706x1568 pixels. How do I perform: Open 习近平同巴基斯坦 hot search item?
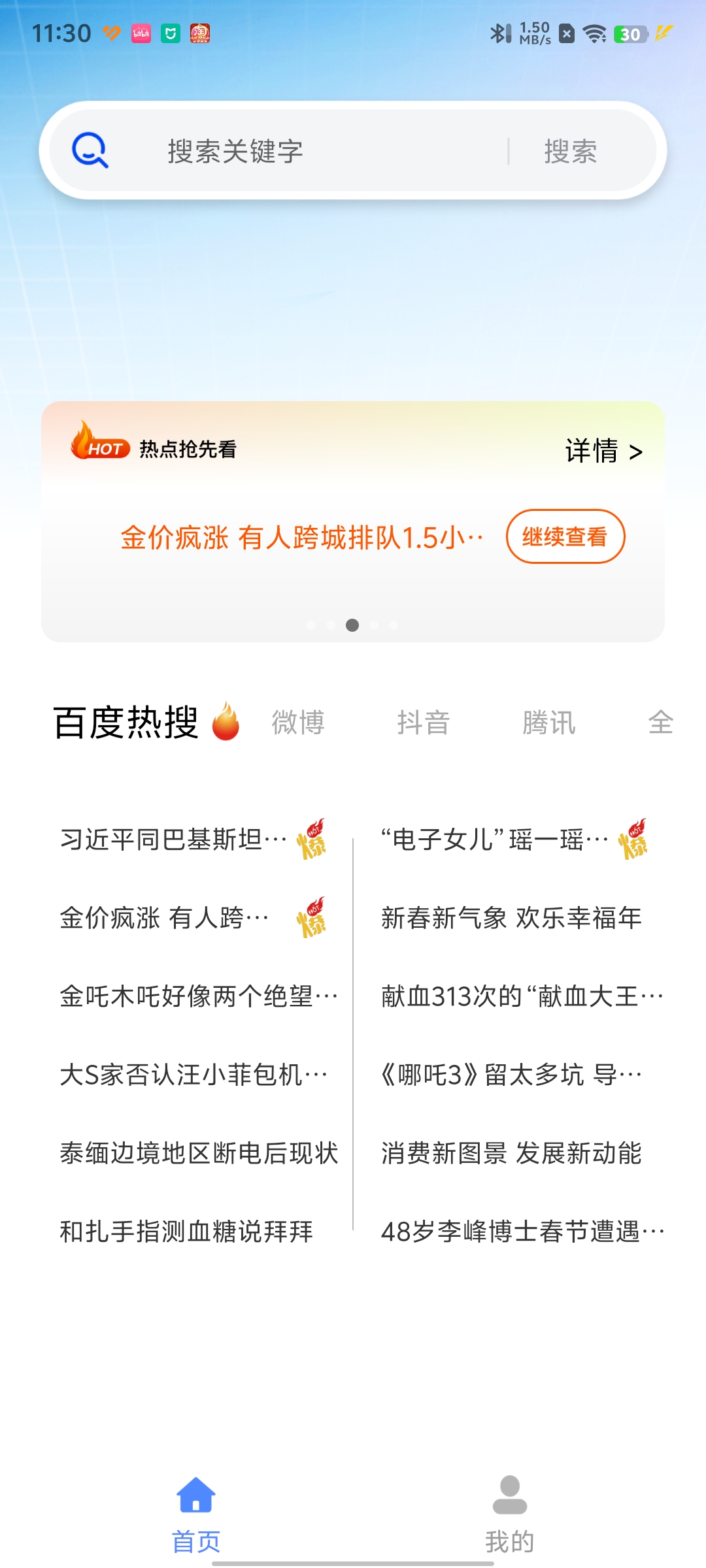pos(174,840)
